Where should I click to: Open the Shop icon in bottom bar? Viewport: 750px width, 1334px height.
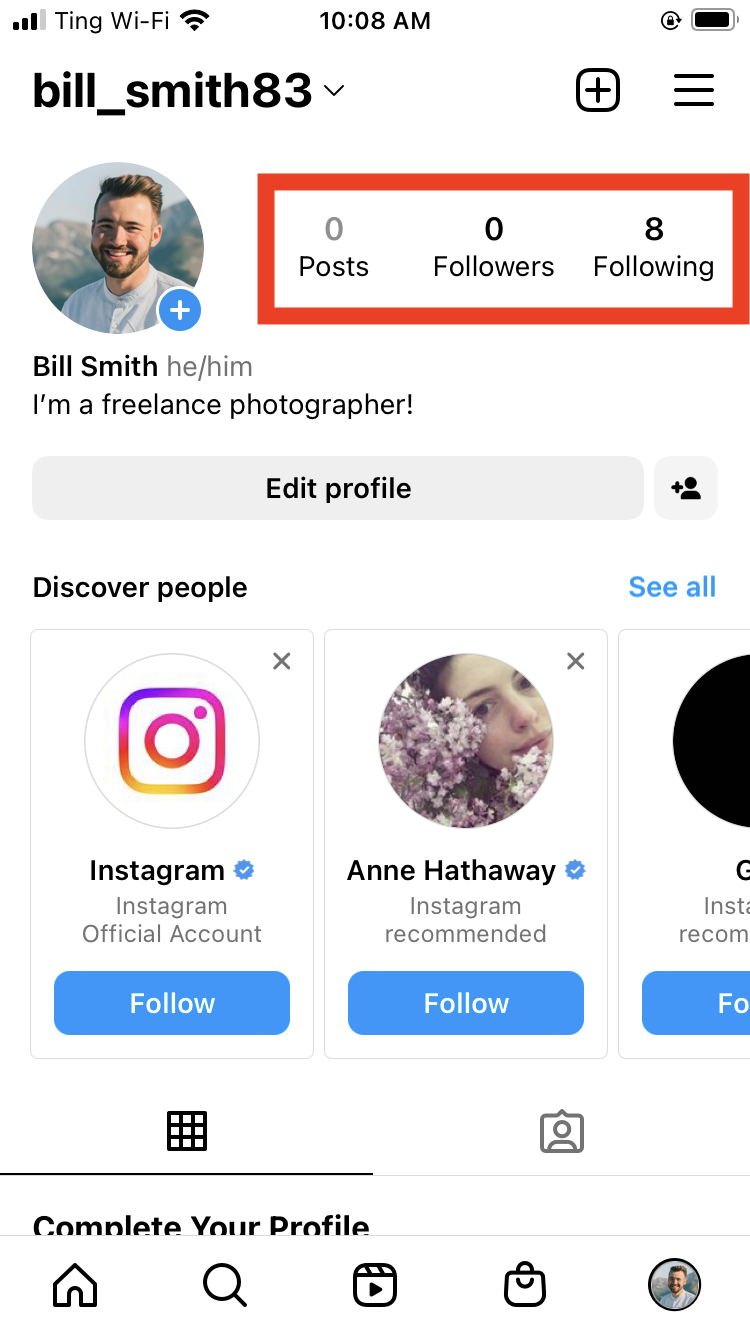point(525,1285)
